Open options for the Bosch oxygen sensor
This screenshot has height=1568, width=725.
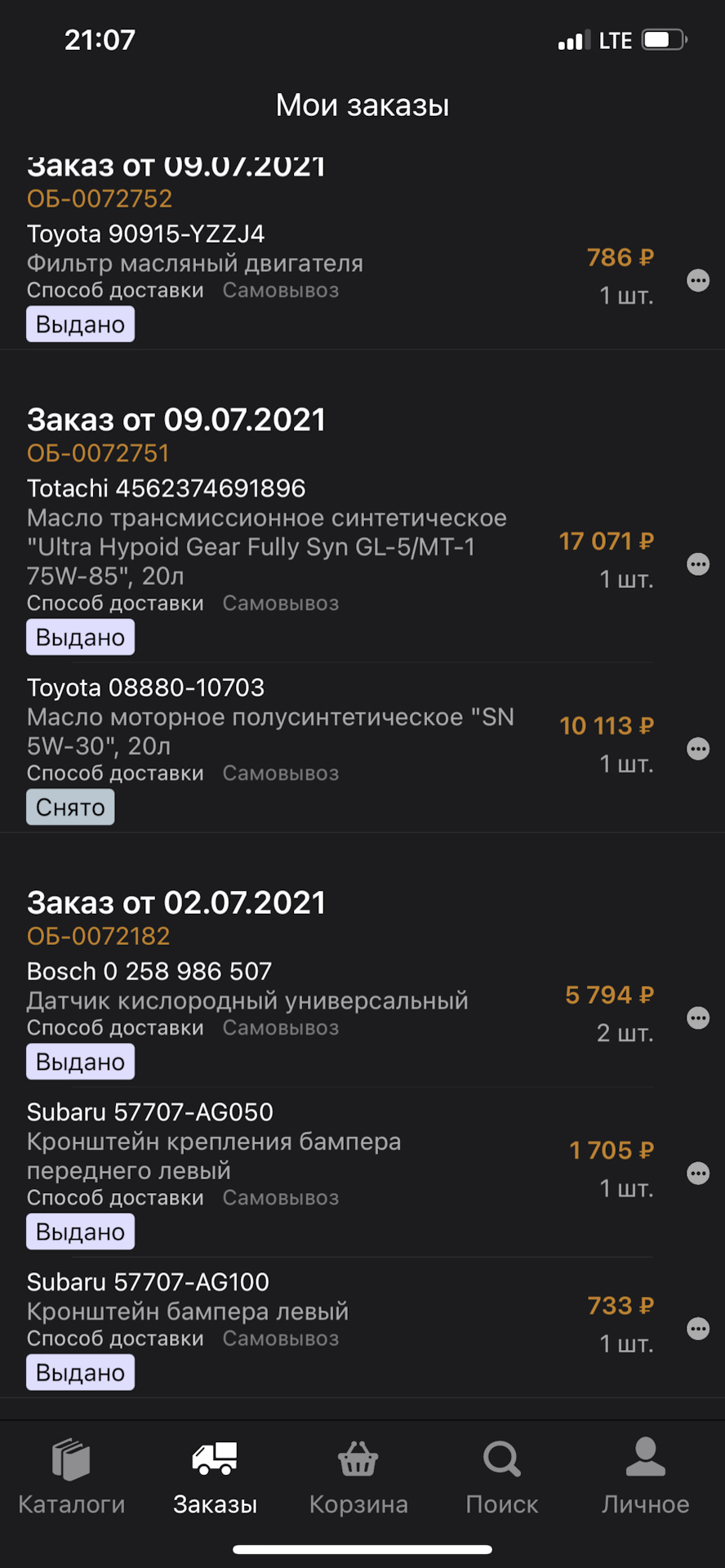(698, 1018)
